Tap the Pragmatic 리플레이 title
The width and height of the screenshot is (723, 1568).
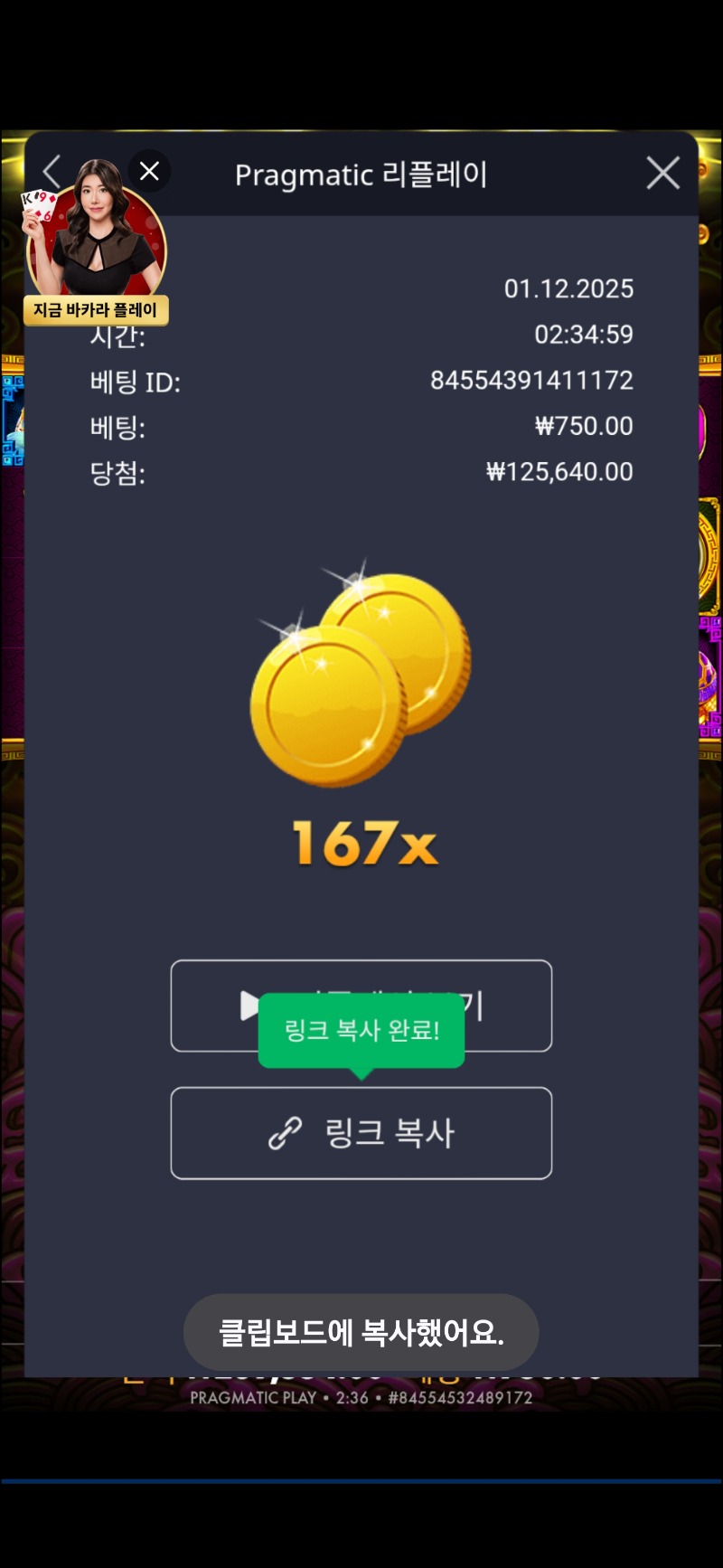pos(361,175)
